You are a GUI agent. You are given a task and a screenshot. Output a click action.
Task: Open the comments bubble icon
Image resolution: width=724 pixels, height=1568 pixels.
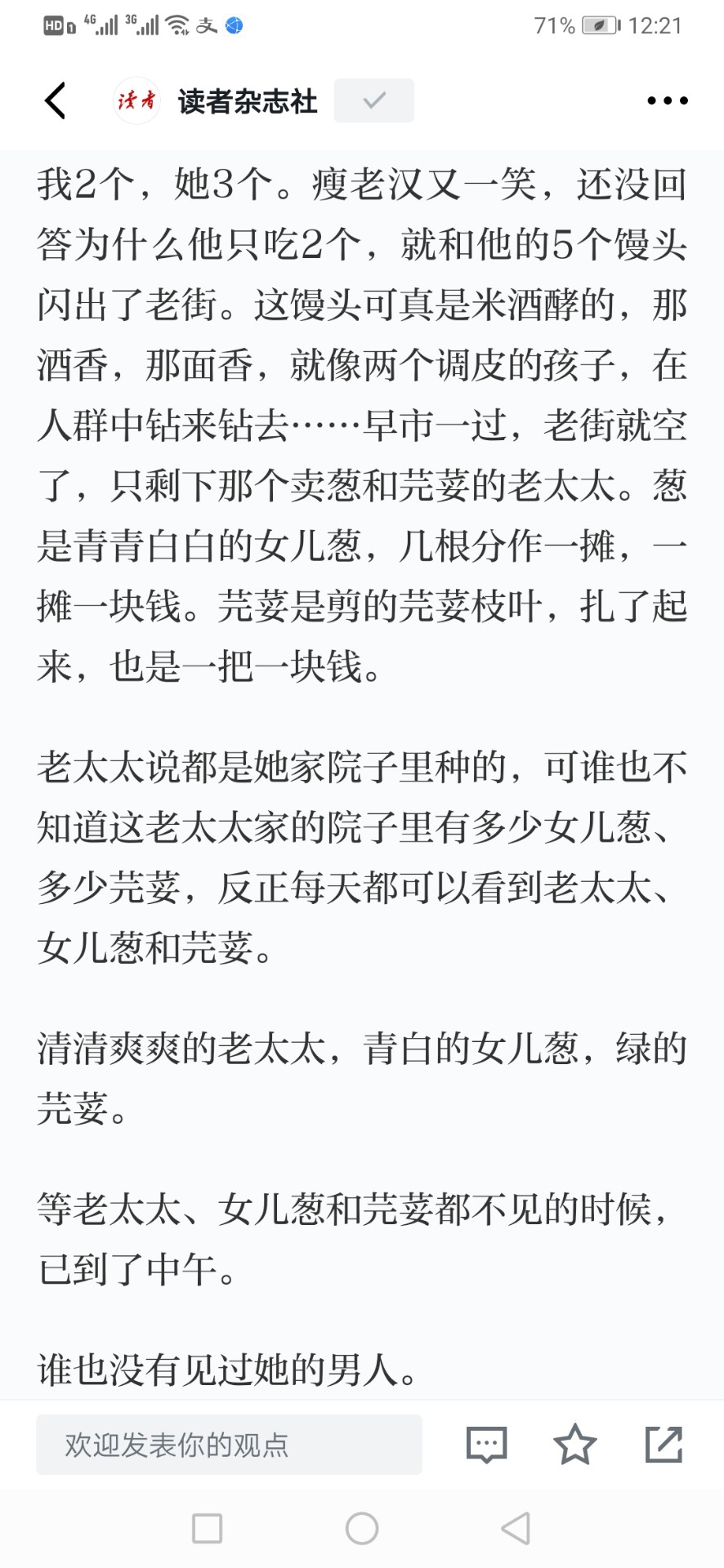pyautogui.click(x=486, y=1445)
